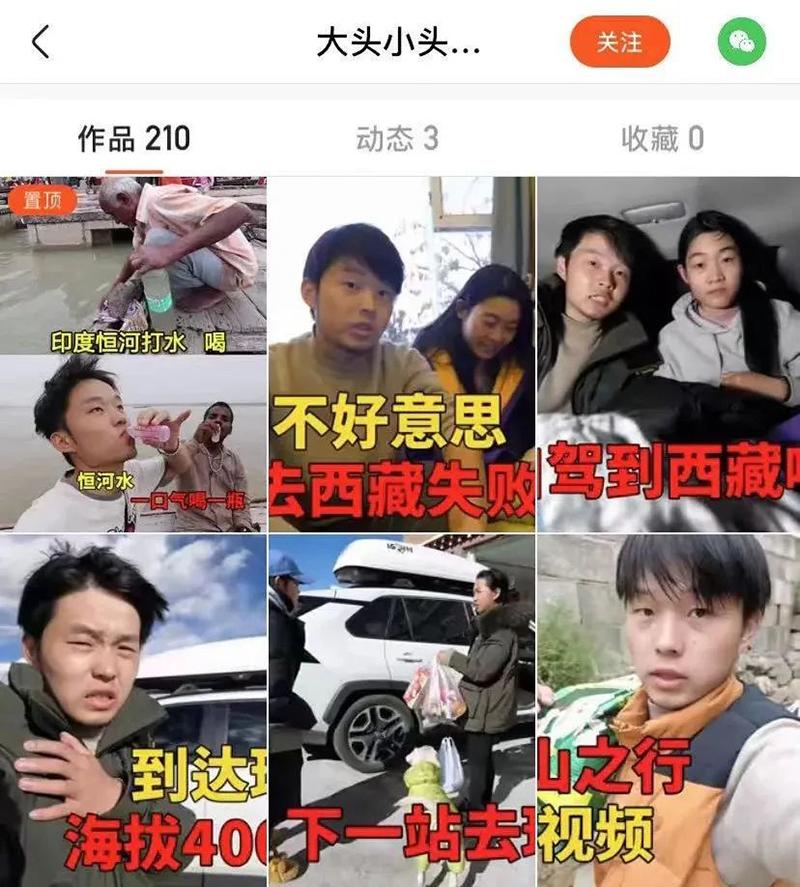The height and width of the screenshot is (887, 800).
Task: Open the pinned 印度恒河打水 video
Action: click(133, 354)
